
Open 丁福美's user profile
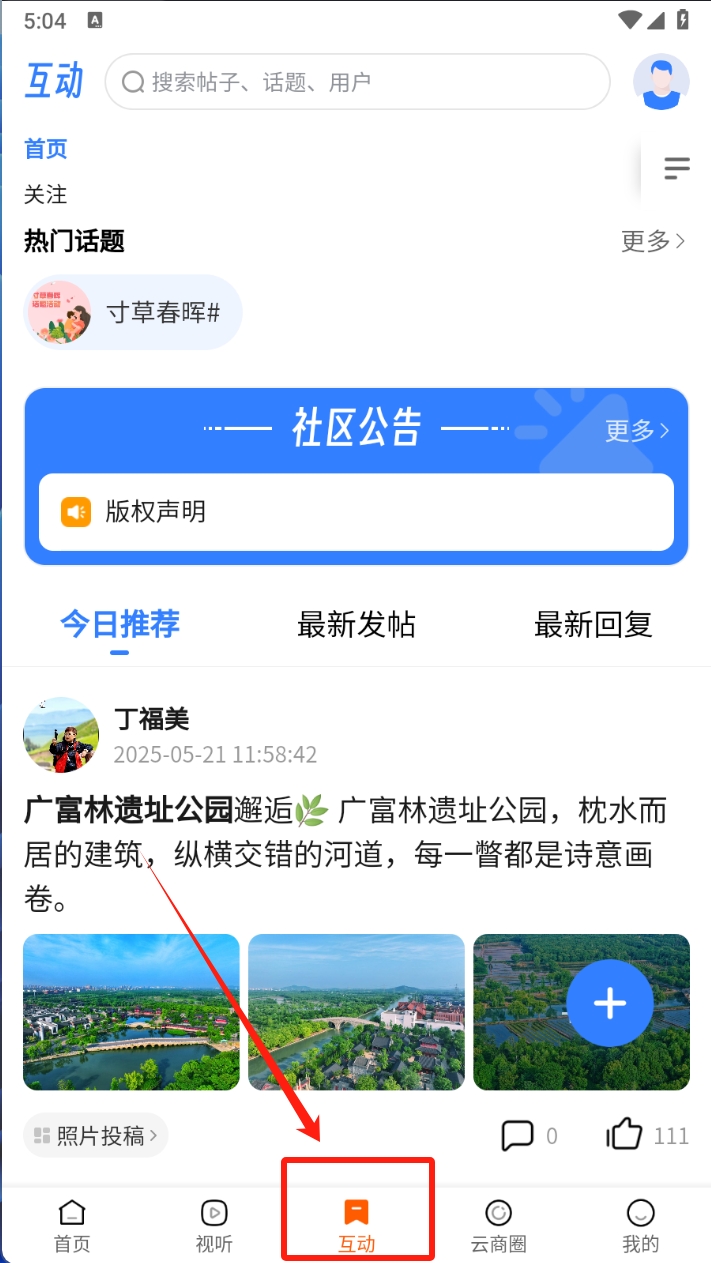(x=61, y=735)
